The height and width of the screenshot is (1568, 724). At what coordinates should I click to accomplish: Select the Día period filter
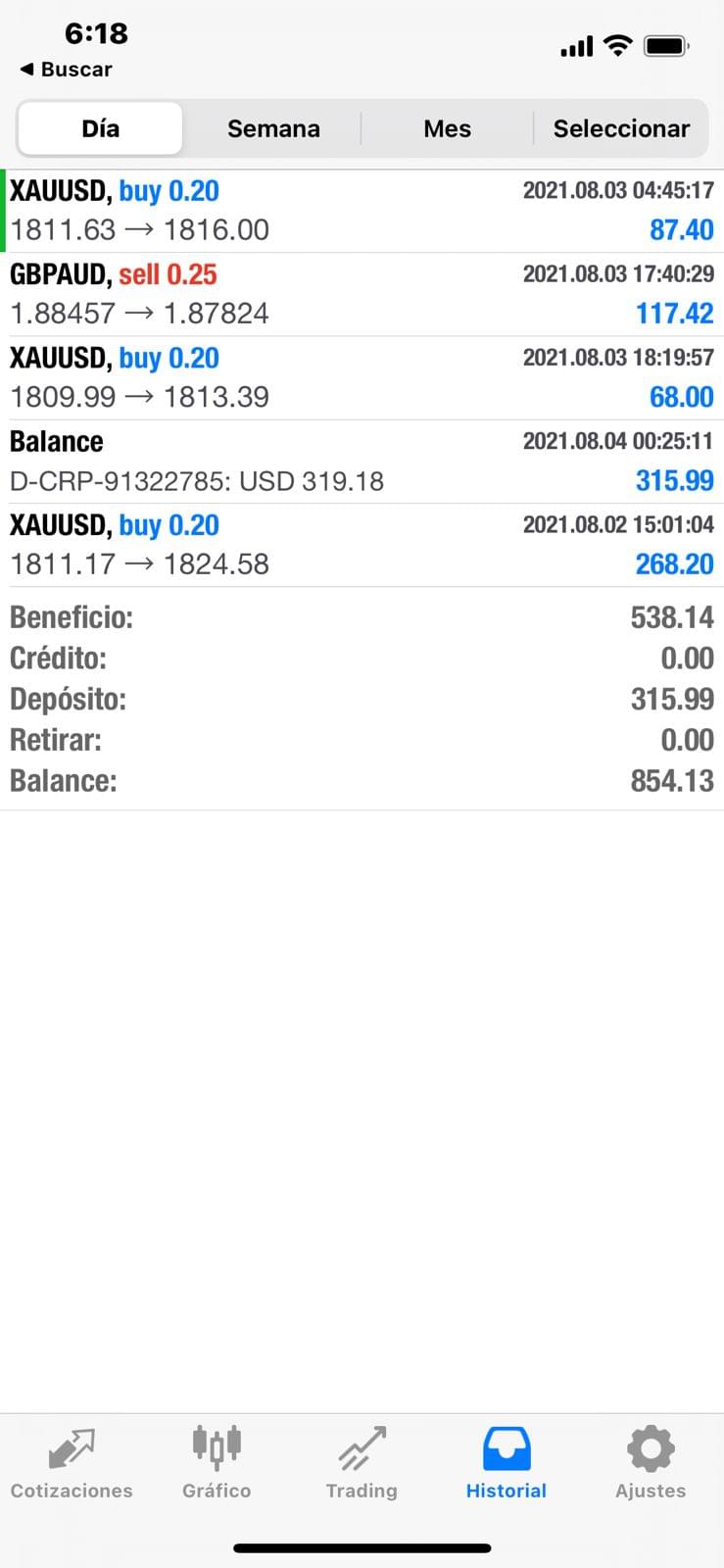coord(100,128)
